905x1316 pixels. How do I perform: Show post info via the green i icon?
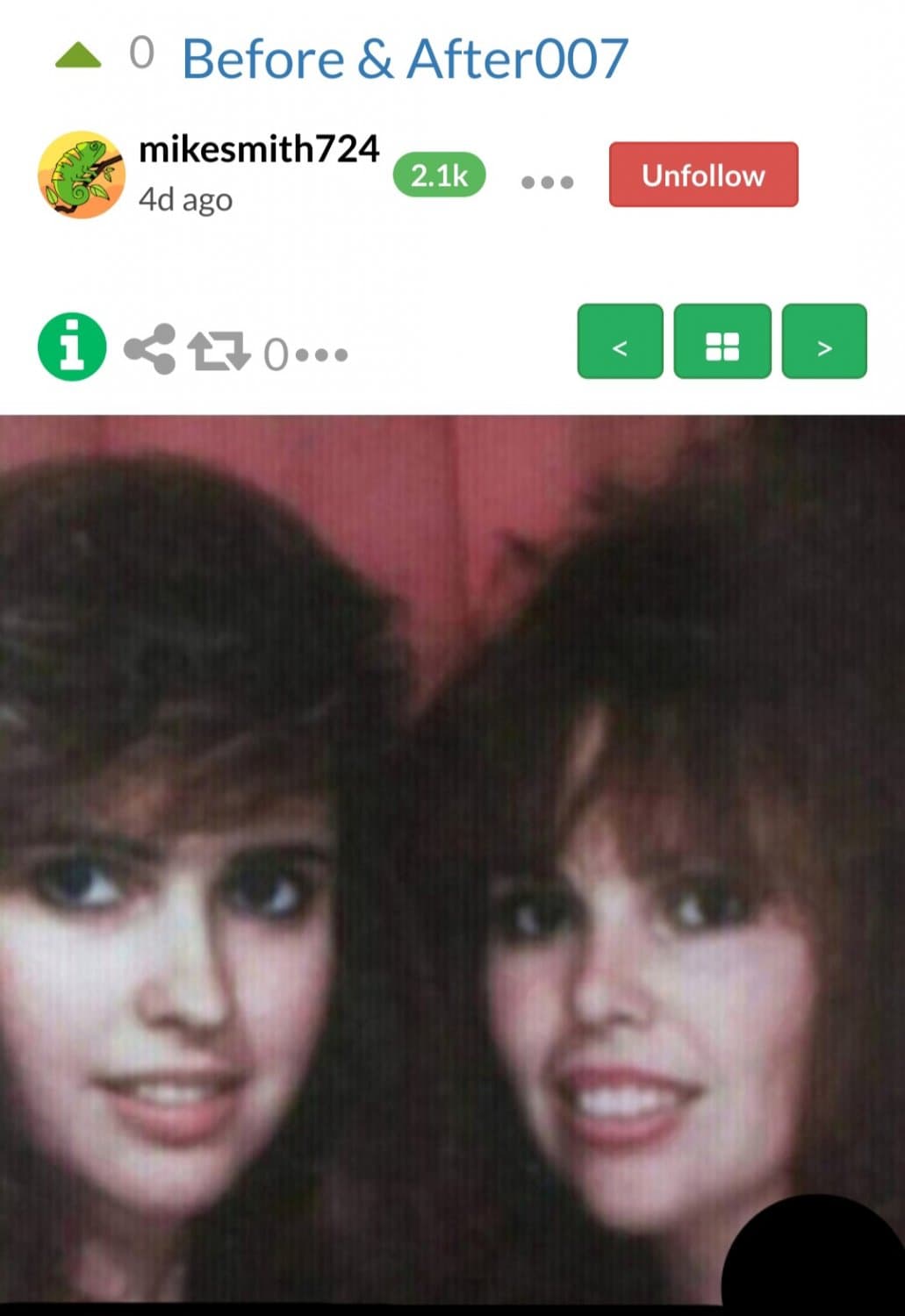click(x=72, y=347)
